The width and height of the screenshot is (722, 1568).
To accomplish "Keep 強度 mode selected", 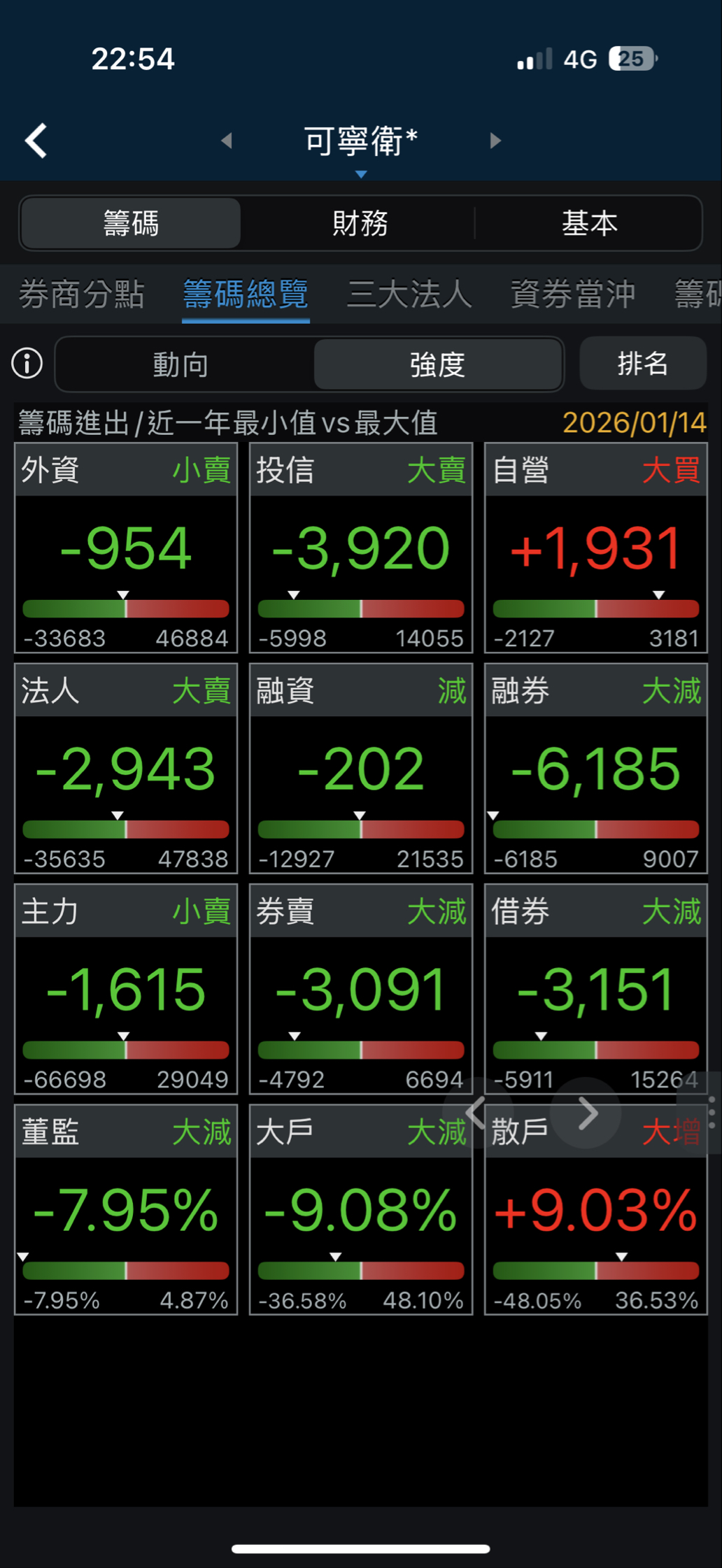I will coord(437,364).
